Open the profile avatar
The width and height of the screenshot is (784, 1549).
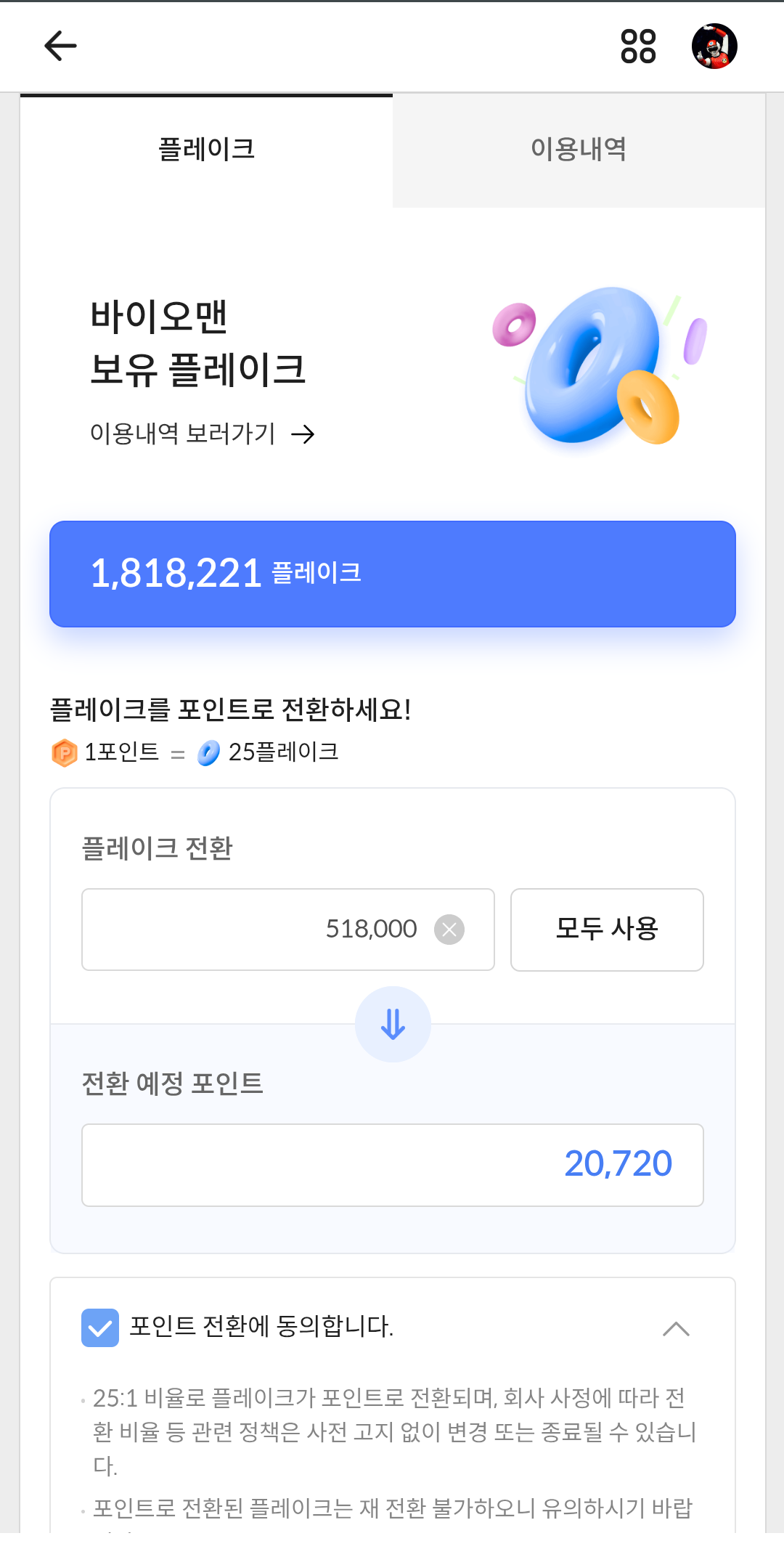click(714, 46)
